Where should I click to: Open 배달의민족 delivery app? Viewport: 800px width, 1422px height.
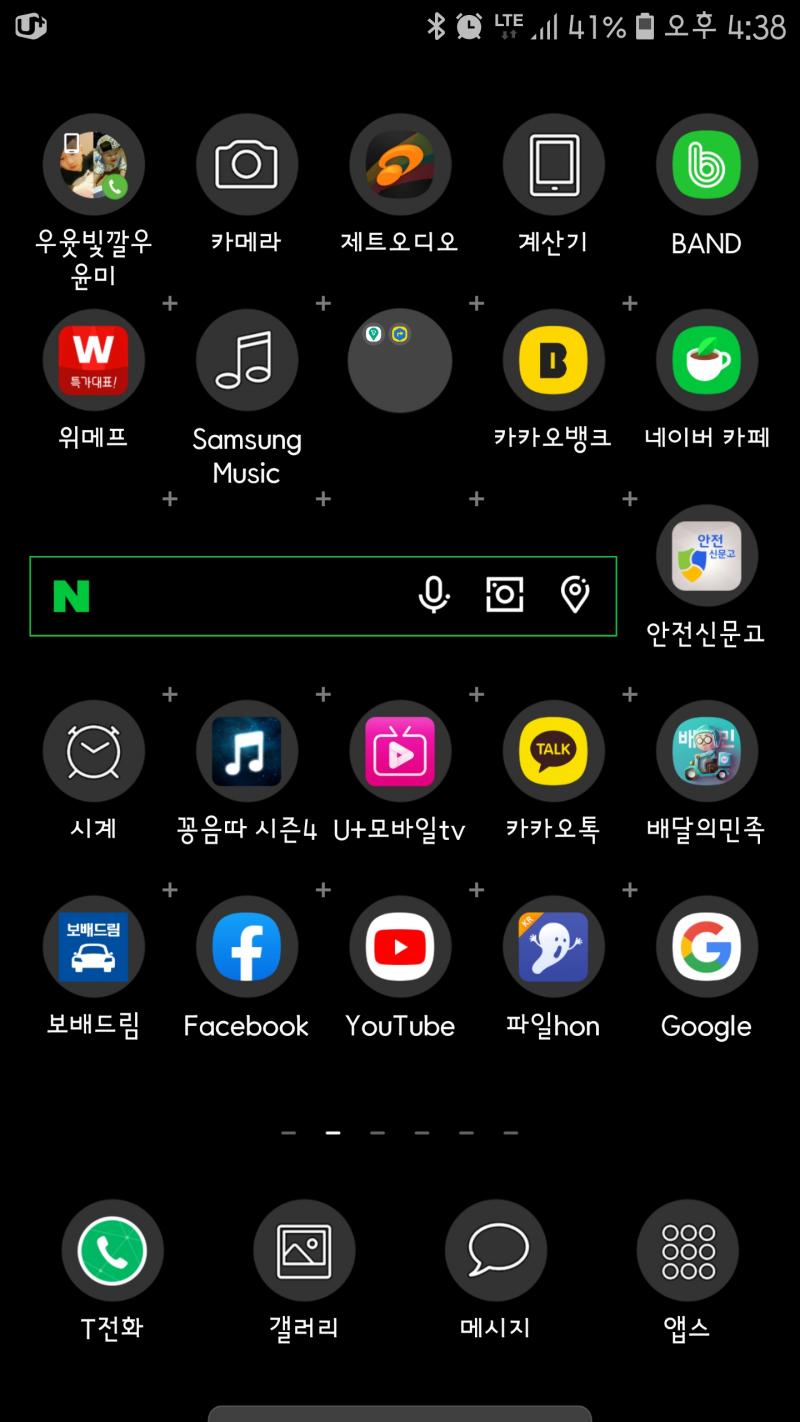706,751
